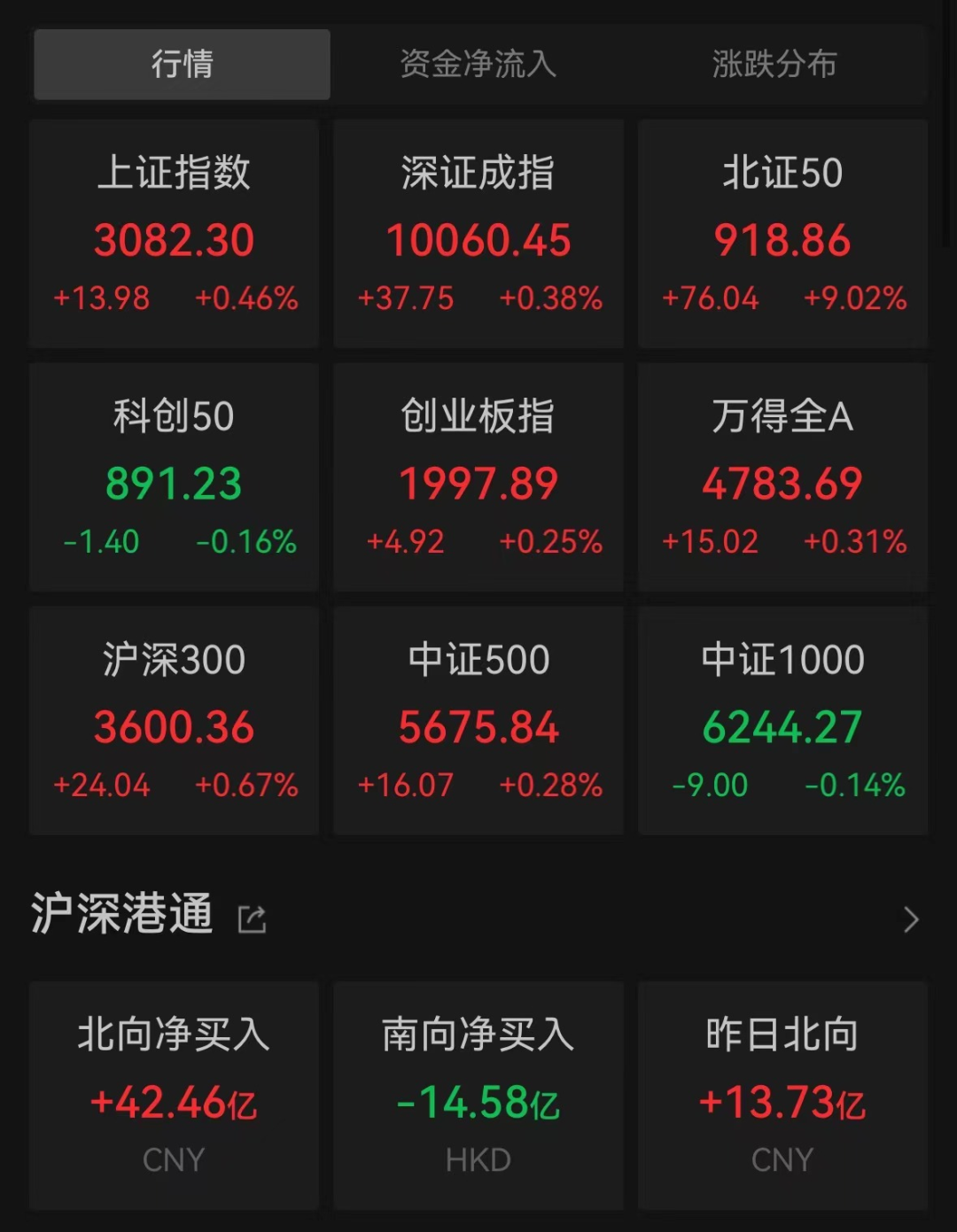Switch to the 资金净流入 tab
The width and height of the screenshot is (957, 1232).
(x=478, y=64)
